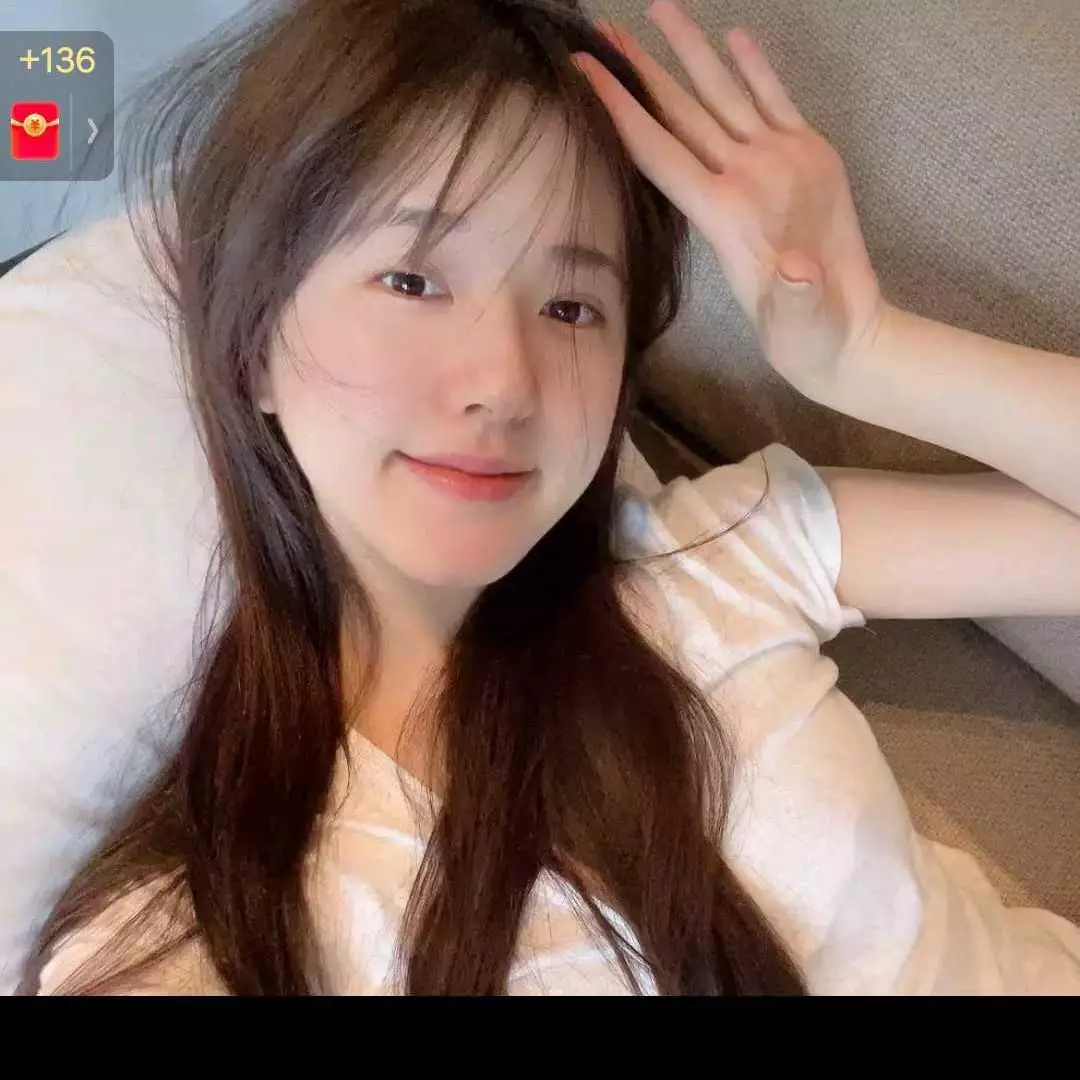Expand the floating widget with the chevron
This screenshot has height=1080, width=1080.
93,131
